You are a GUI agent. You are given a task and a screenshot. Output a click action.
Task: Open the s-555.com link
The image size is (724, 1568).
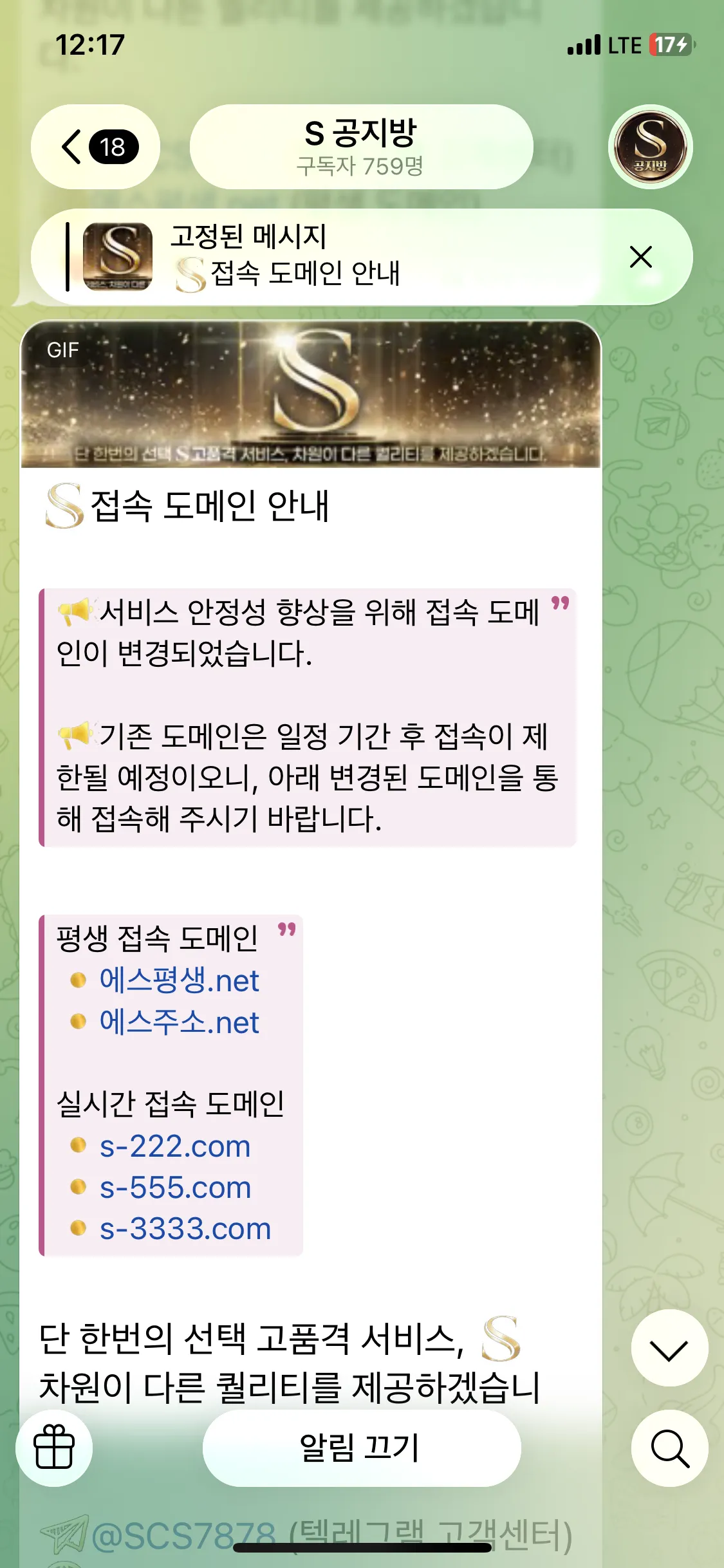175,1188
